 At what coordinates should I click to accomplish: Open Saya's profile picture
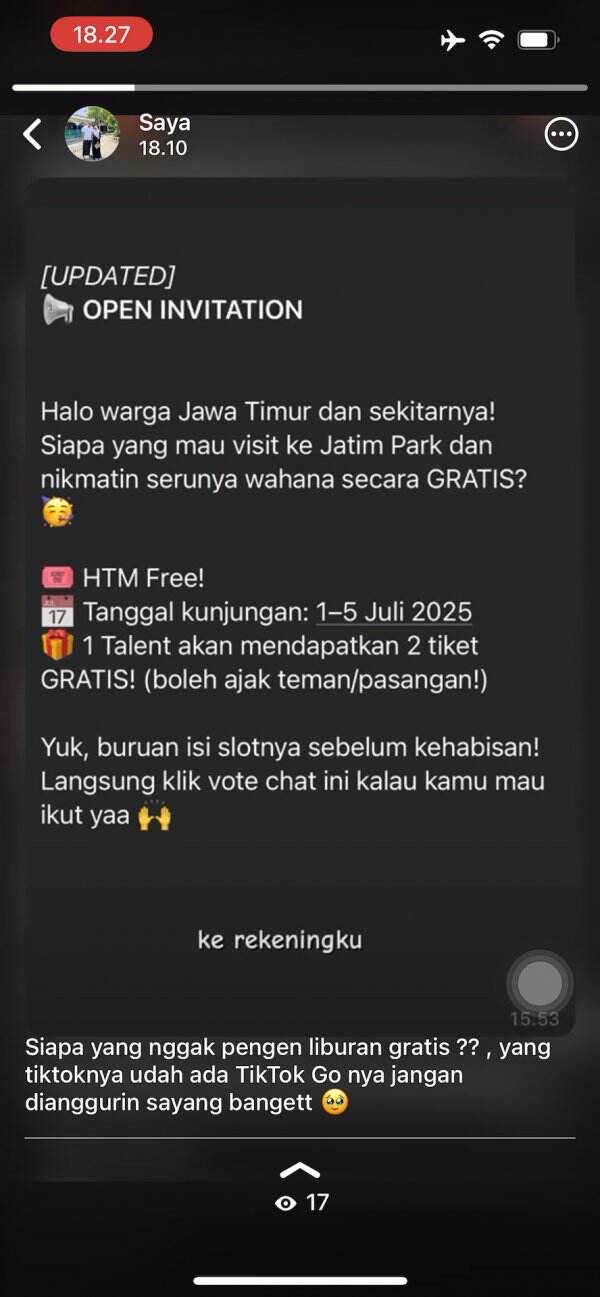pos(92,134)
